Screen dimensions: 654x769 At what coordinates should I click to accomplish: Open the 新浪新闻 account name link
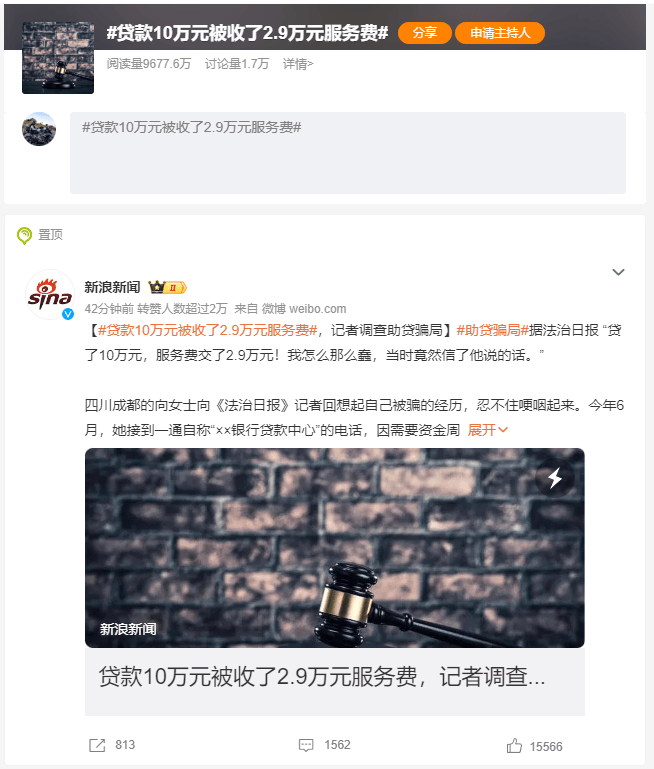pyautogui.click(x=112, y=287)
